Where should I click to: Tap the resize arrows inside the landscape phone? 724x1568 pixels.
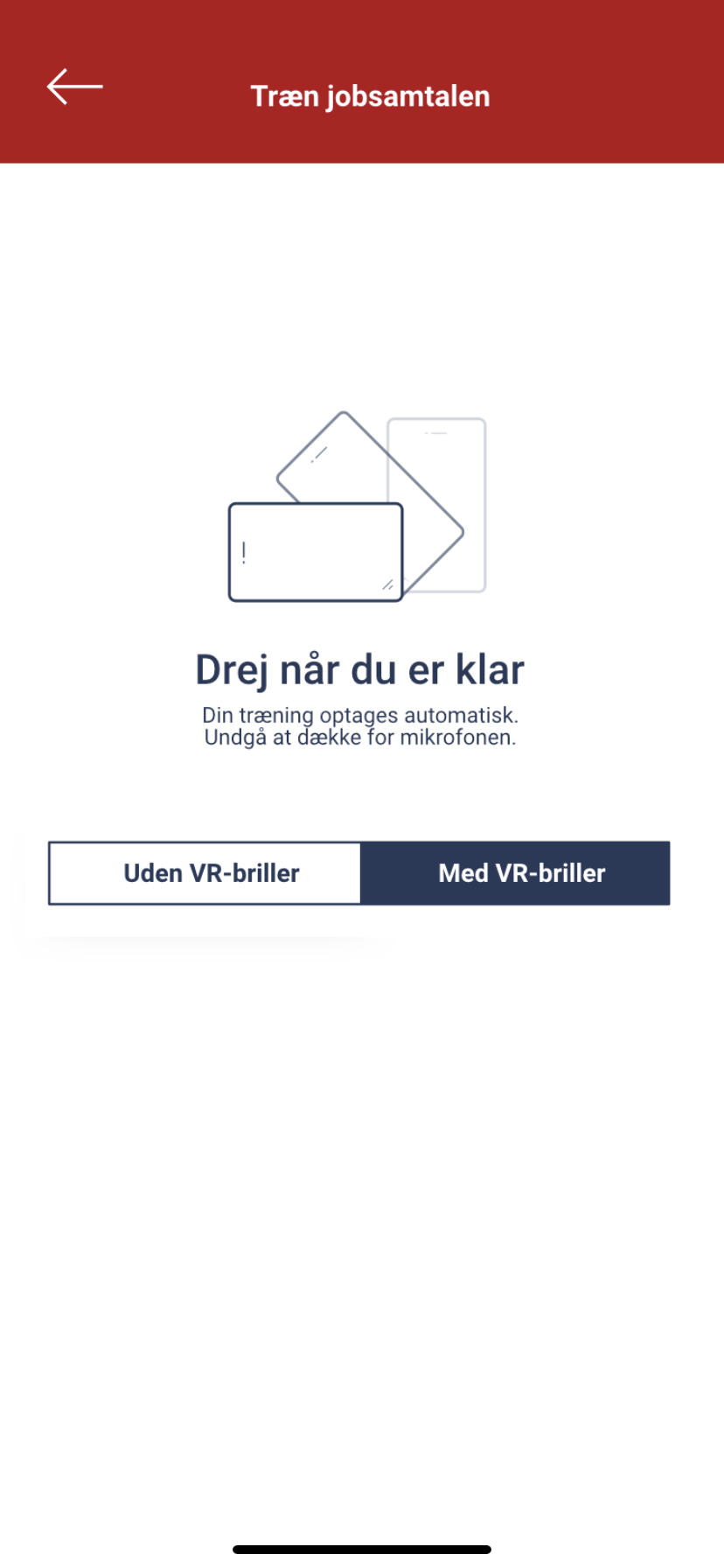coord(387,584)
